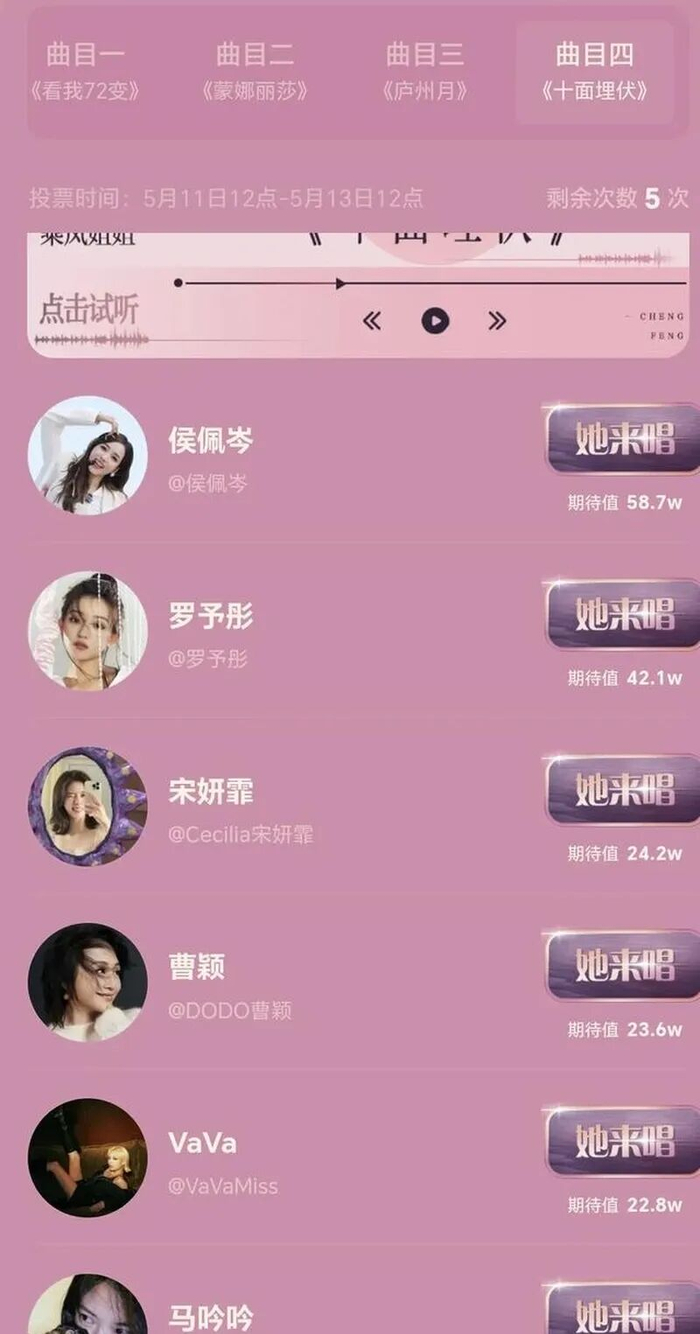Select the 曲目四《十面埋伏》 tab
The height and width of the screenshot is (1334, 700).
pos(595,72)
